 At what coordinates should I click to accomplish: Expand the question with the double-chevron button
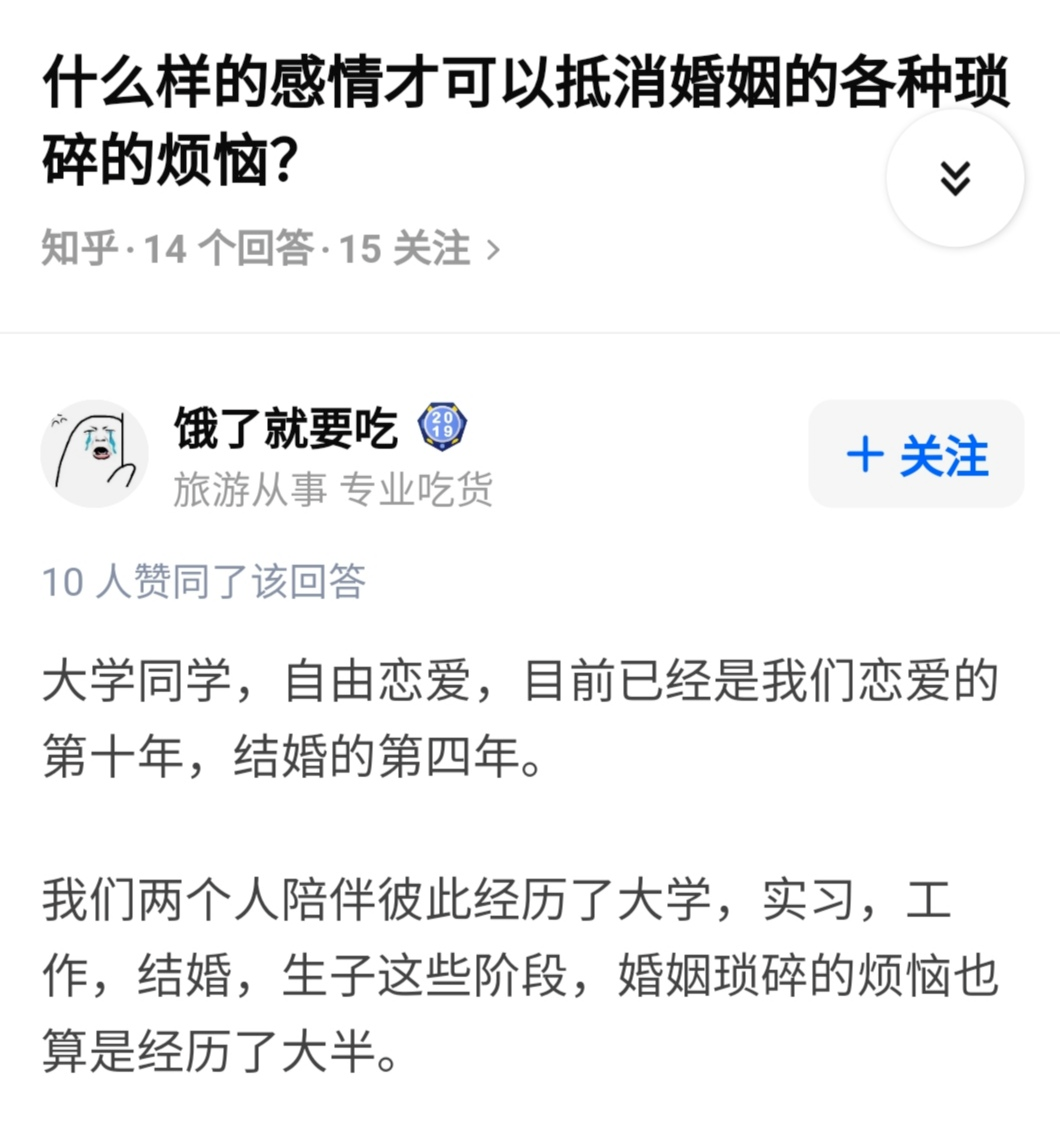954,179
